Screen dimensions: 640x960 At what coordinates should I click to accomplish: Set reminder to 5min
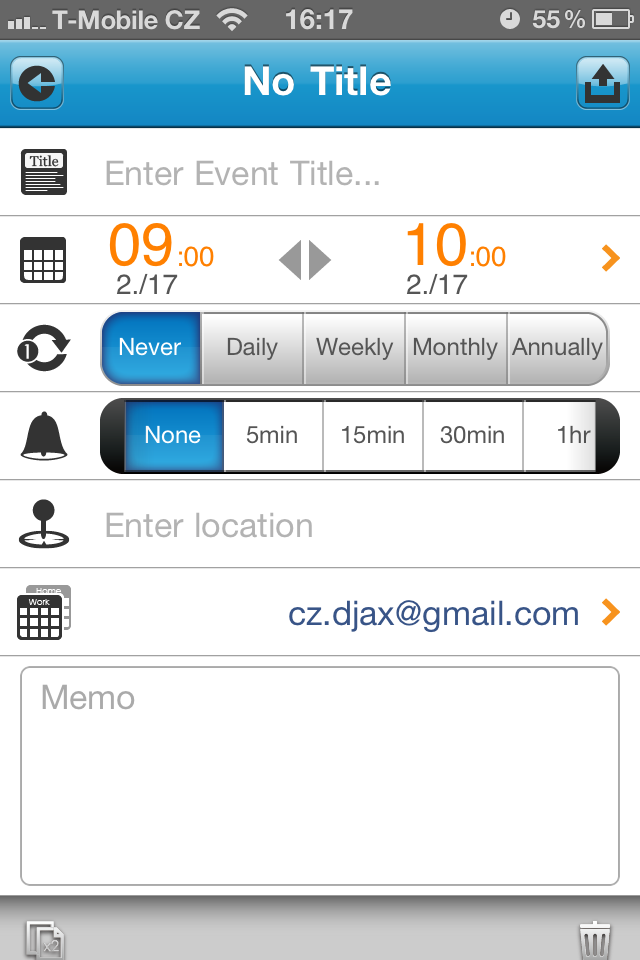pyautogui.click(x=273, y=435)
